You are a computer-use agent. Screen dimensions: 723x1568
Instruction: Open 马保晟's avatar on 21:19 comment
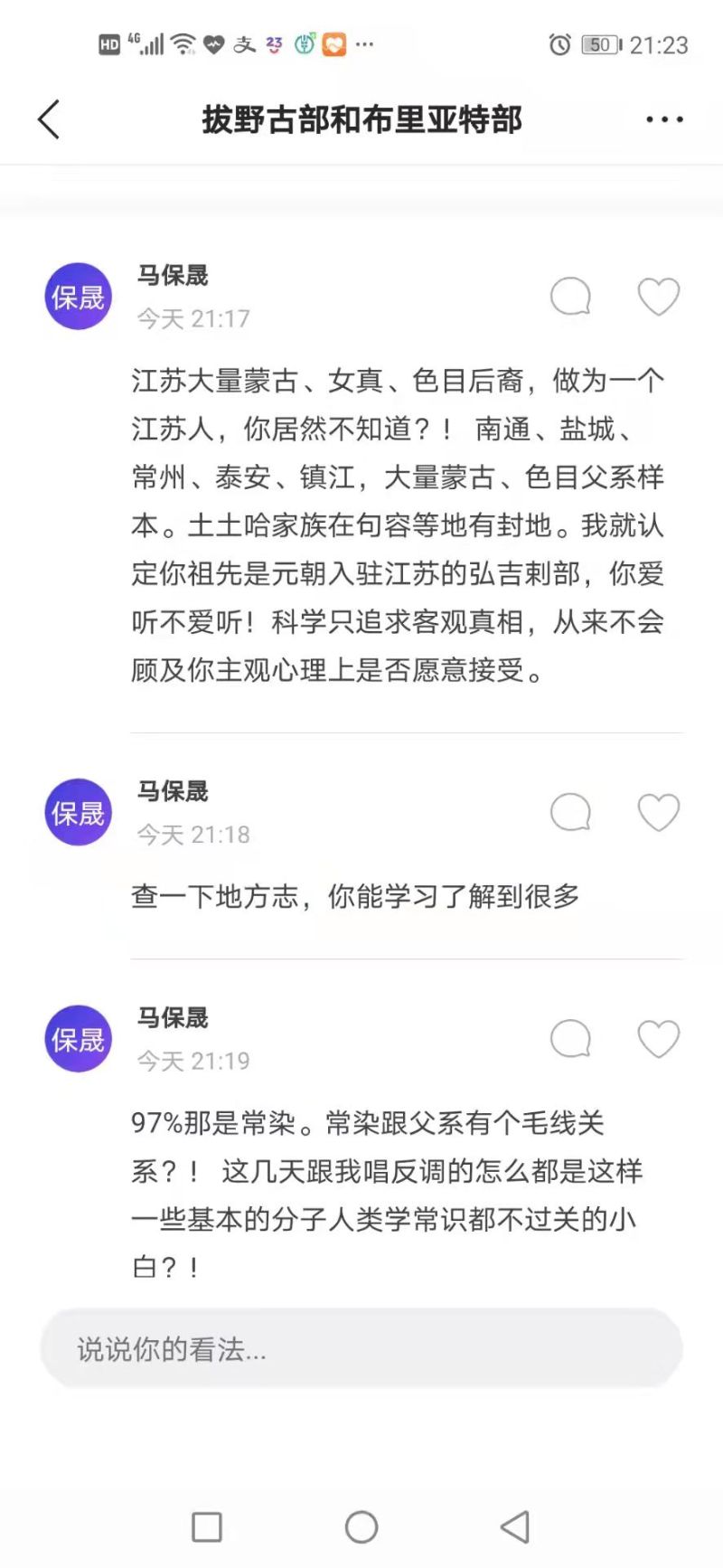coord(79,1038)
